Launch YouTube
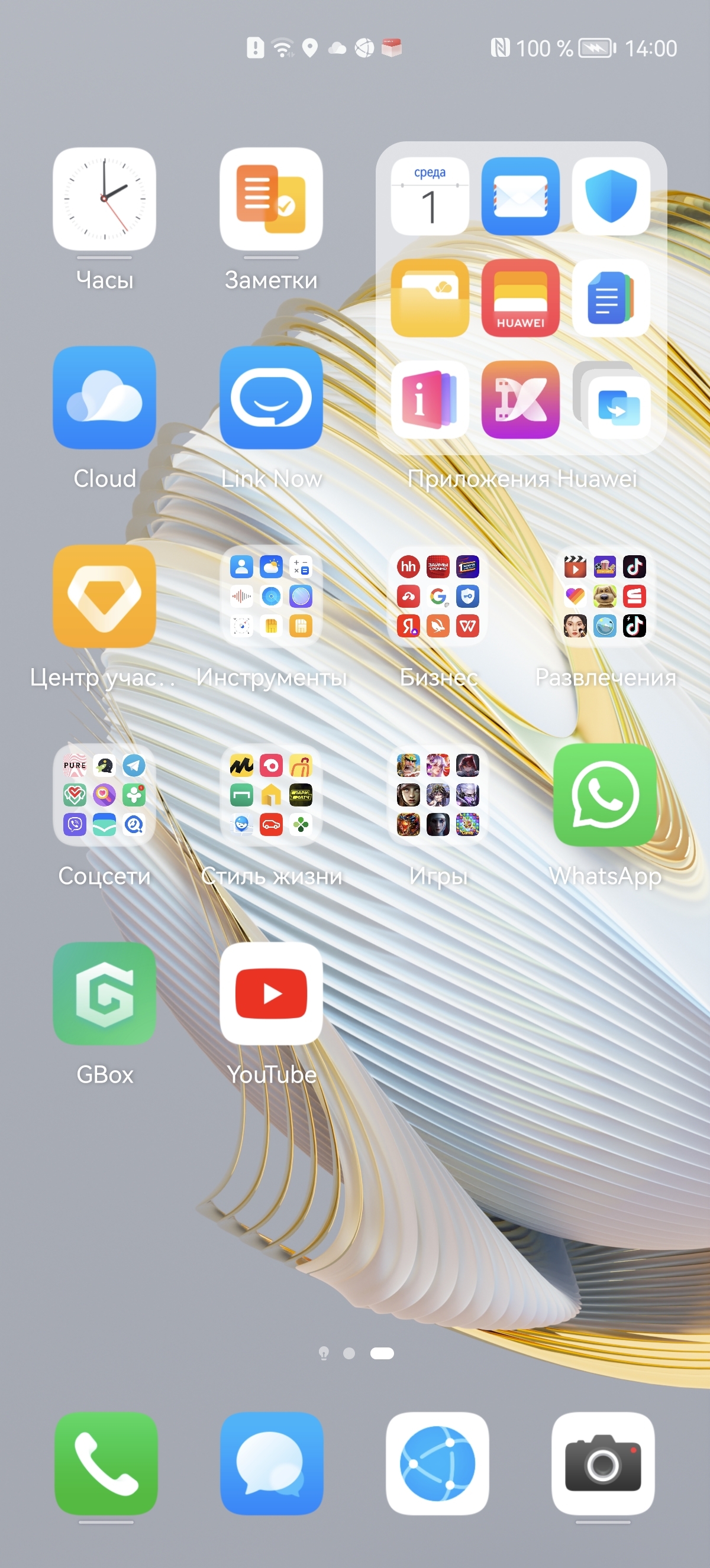Viewport: 710px width, 1568px height. click(271, 993)
